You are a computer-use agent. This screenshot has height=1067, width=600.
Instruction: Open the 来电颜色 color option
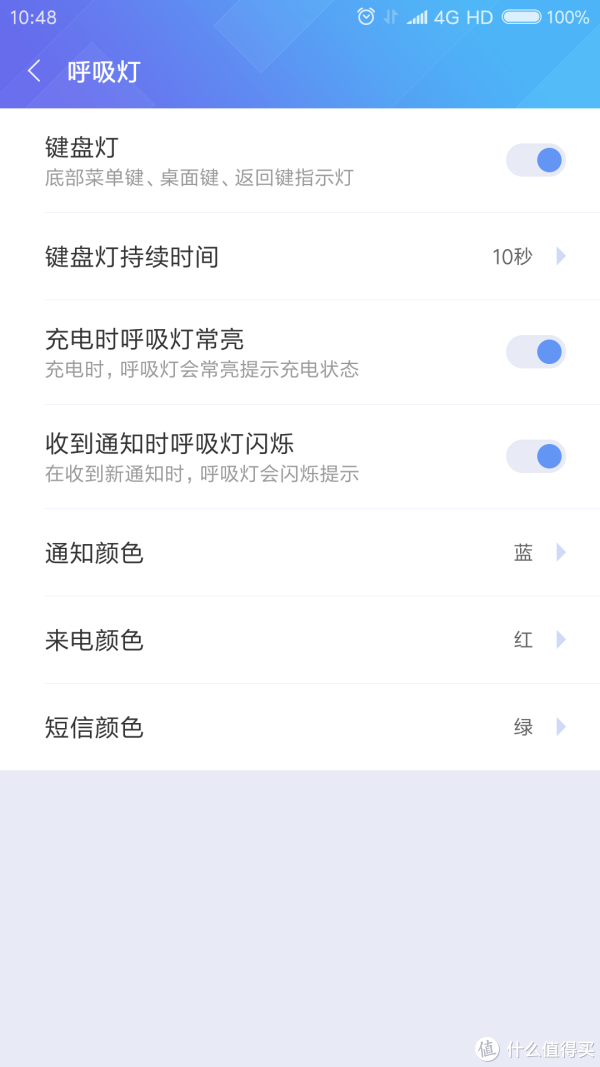(300, 640)
